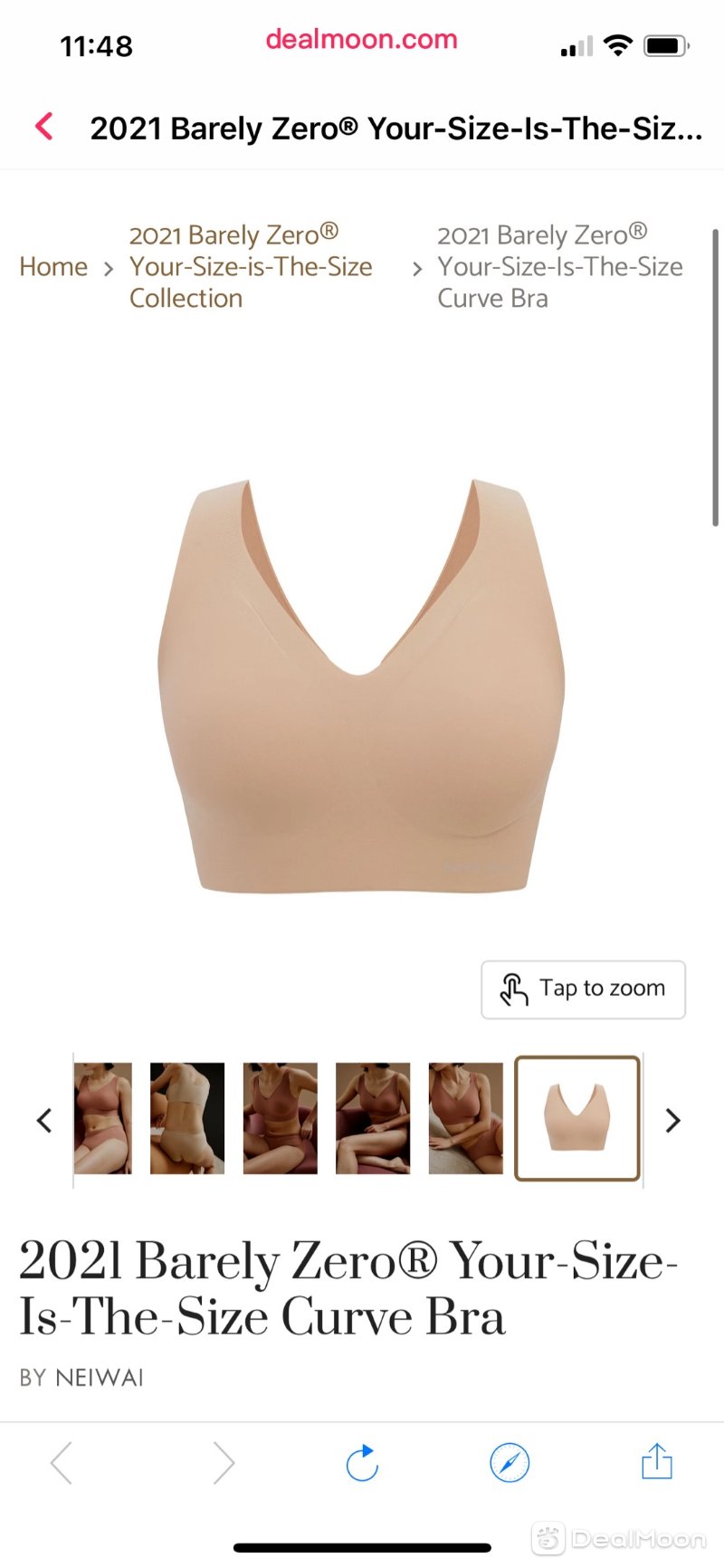The height and width of the screenshot is (1568, 724).
Task: Show previous thumbnails in the carousel
Action: tap(43, 1121)
